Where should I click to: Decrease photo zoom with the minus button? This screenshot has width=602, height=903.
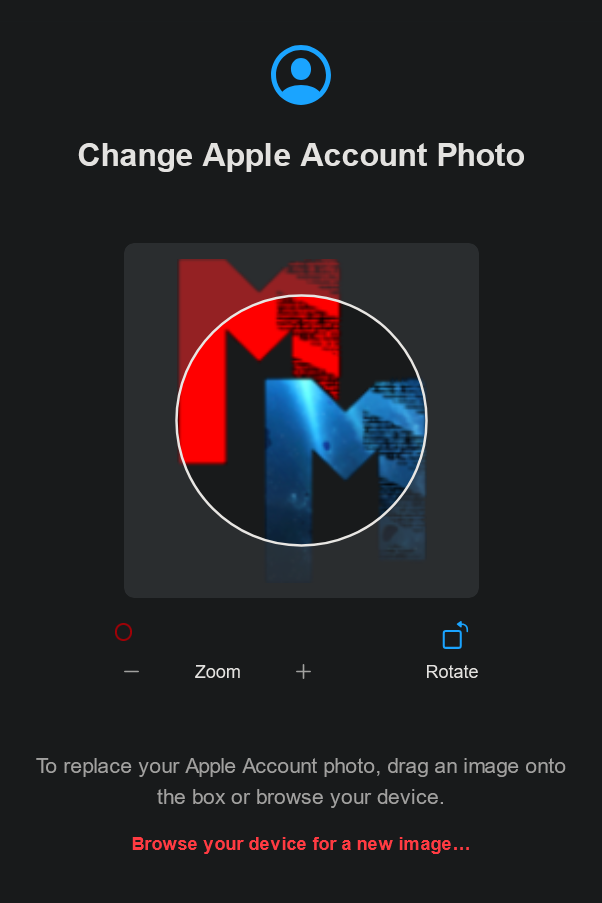pyautogui.click(x=131, y=672)
